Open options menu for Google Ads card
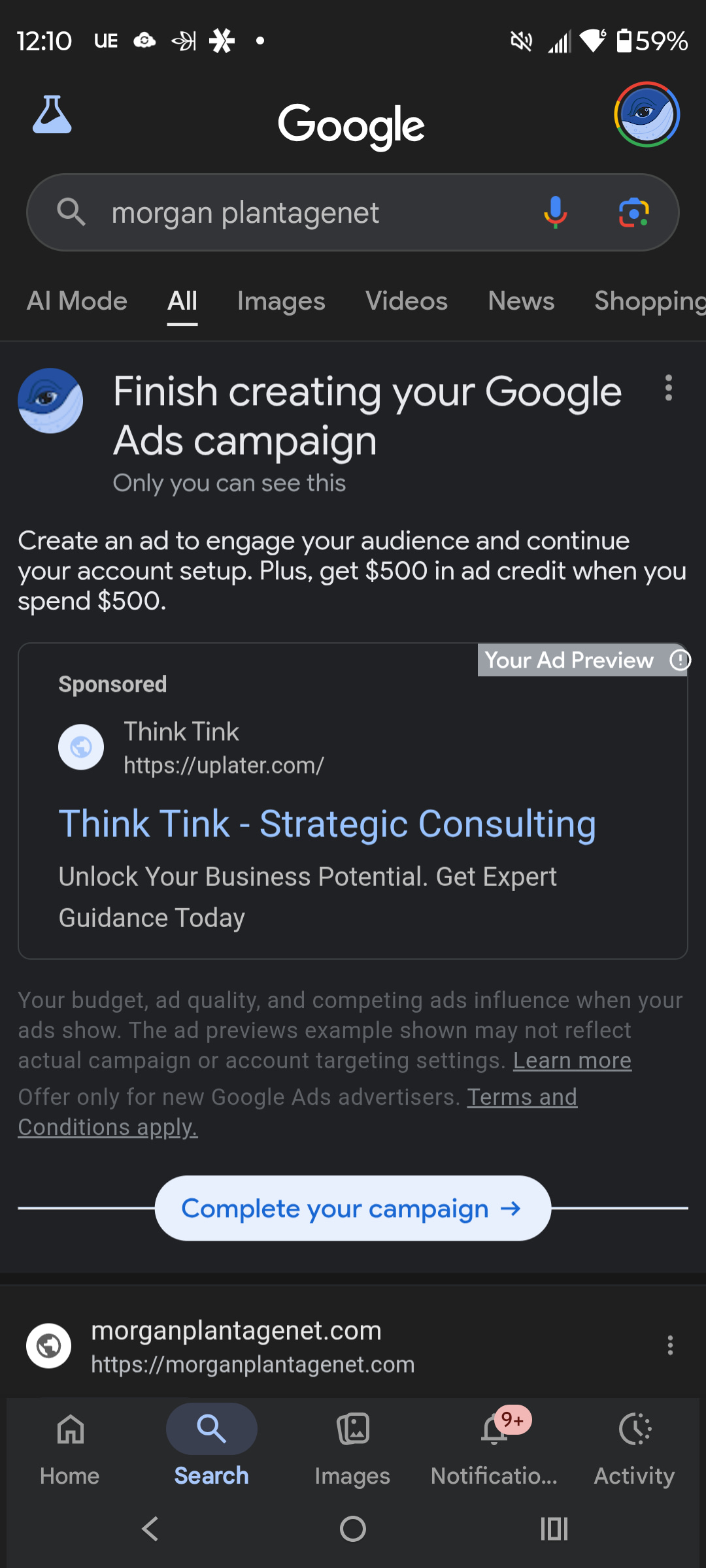The width and height of the screenshot is (706, 1568). coord(668,388)
